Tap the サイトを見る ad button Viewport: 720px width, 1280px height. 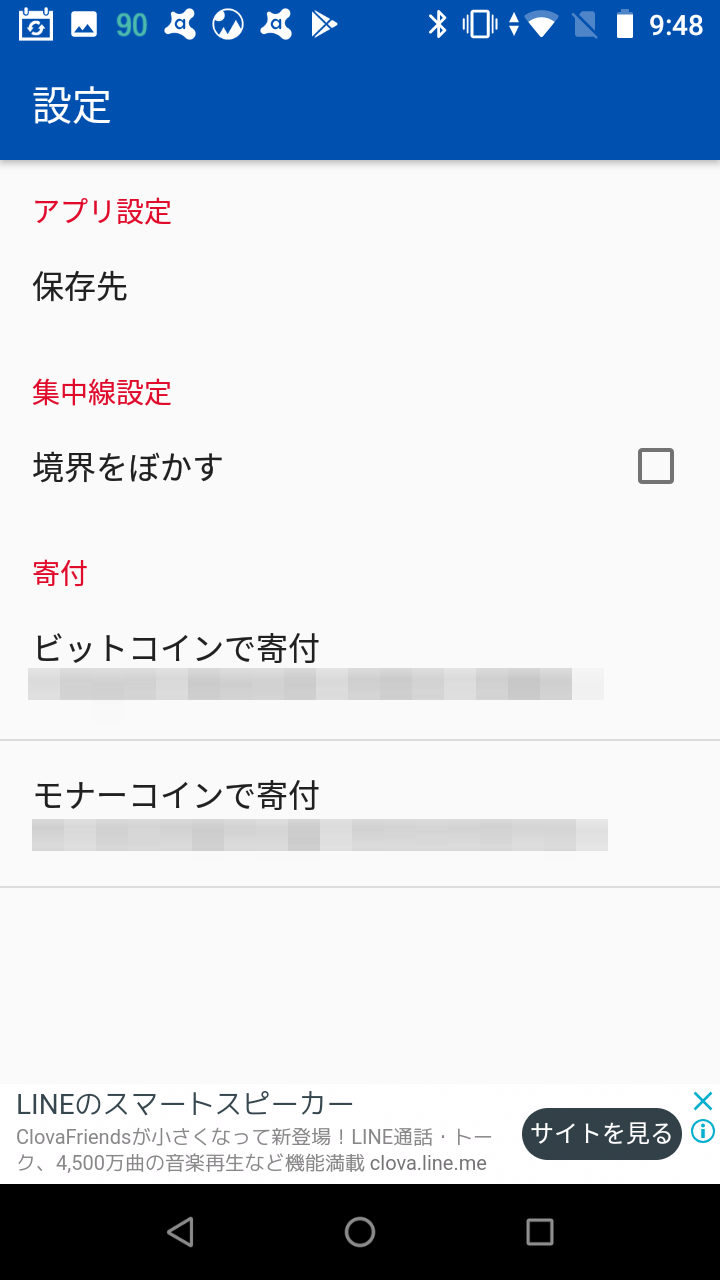[601, 1134]
